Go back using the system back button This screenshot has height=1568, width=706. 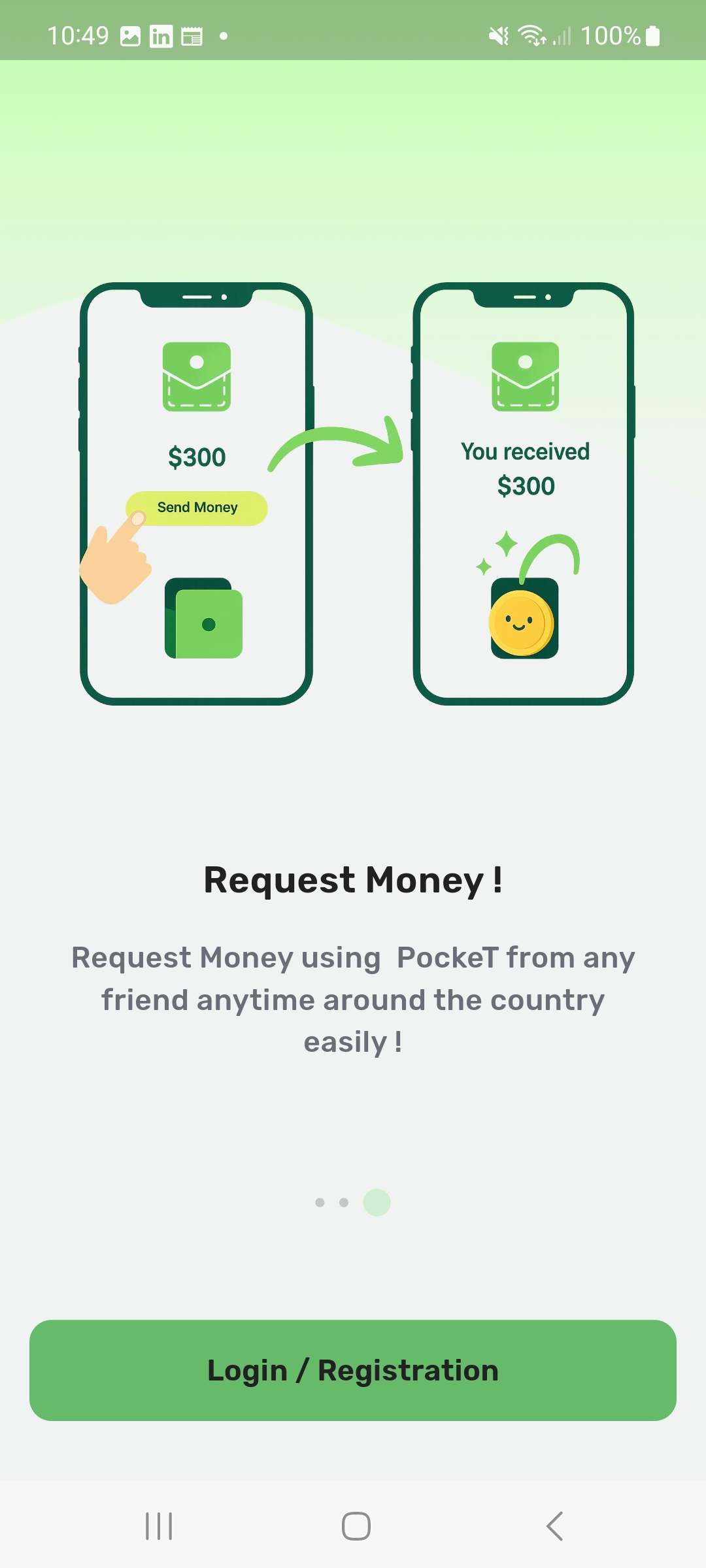pyautogui.click(x=554, y=1526)
